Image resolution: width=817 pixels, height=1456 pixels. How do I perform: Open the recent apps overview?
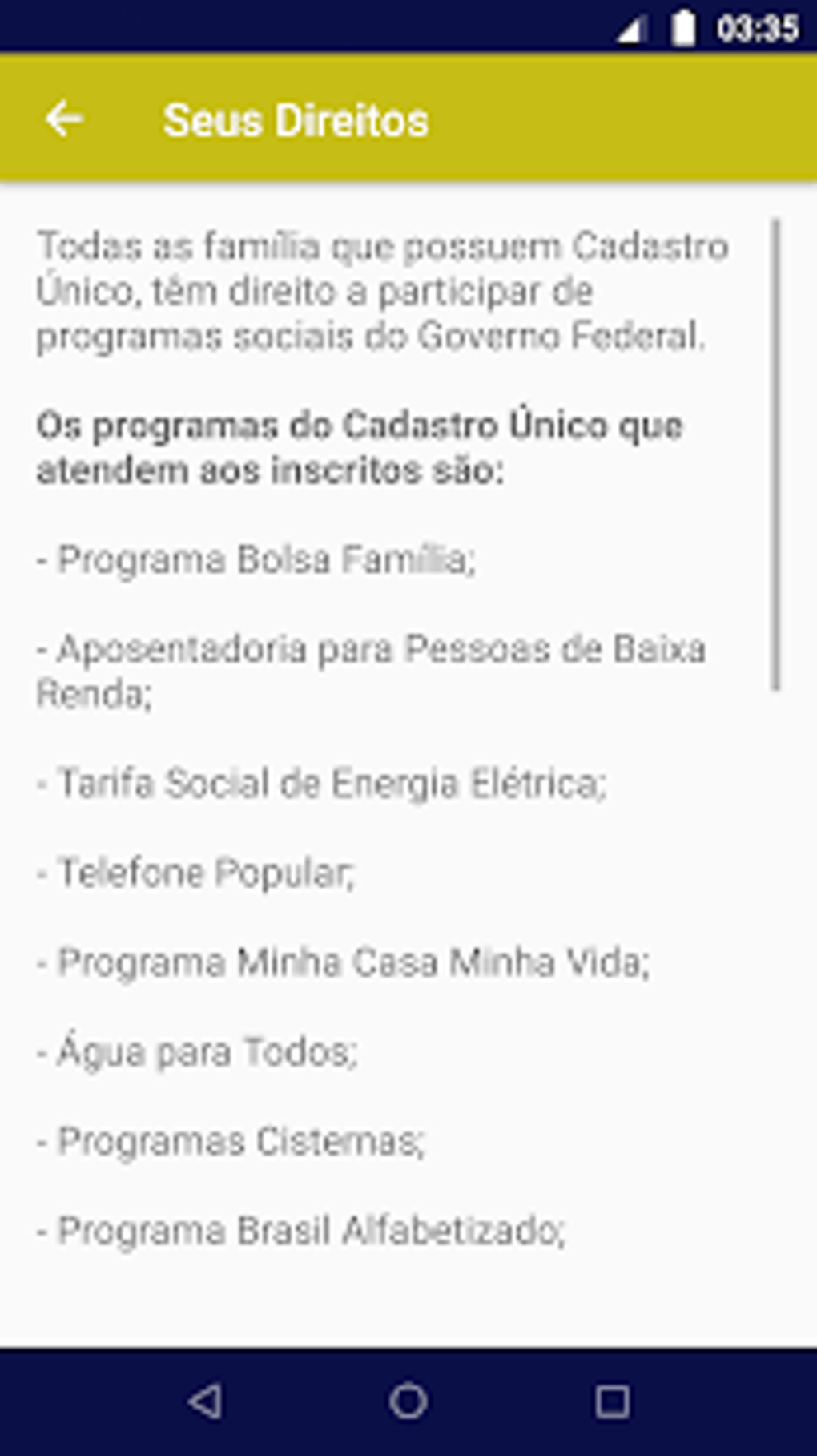click(x=612, y=1401)
